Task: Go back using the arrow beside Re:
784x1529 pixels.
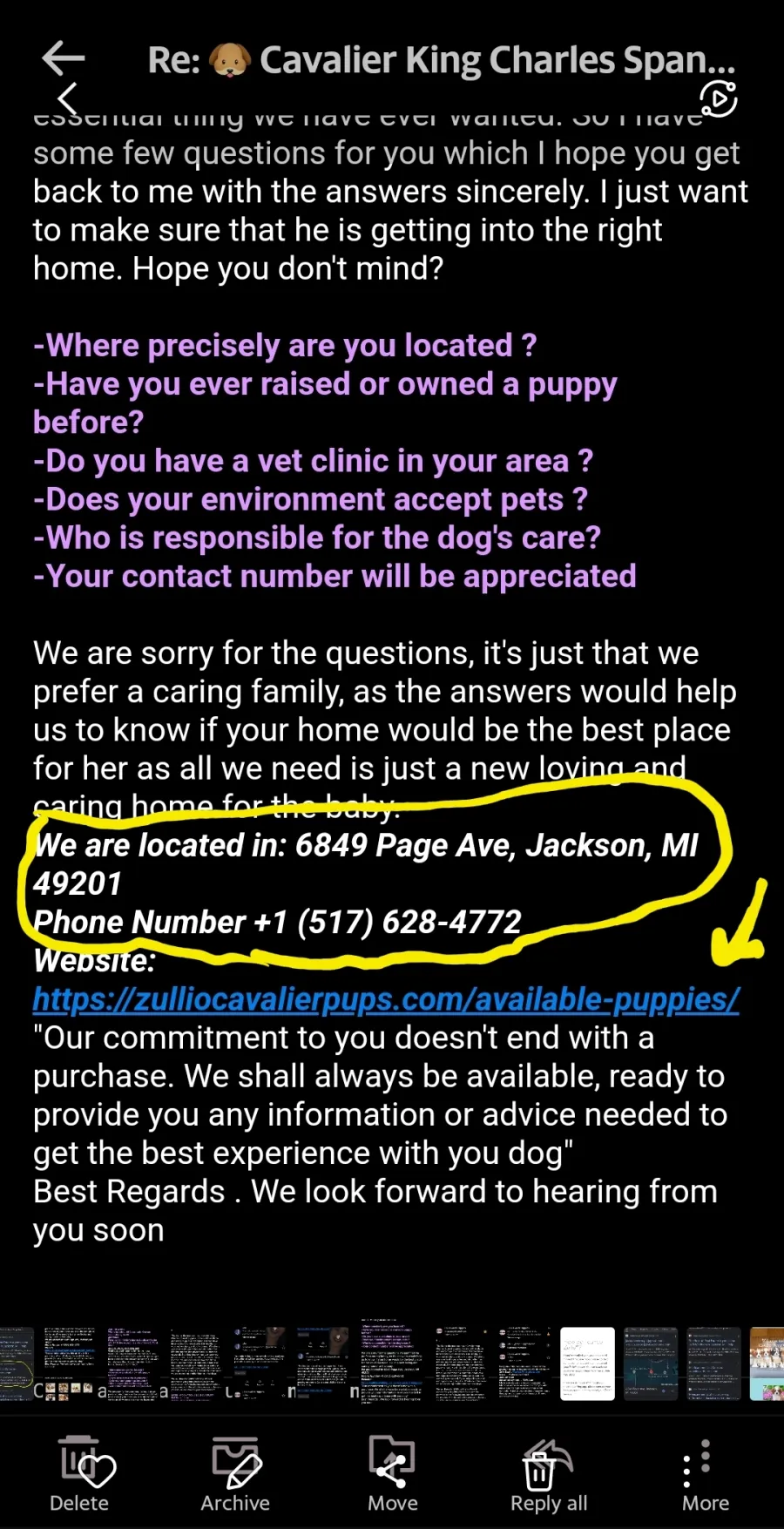Action: [x=64, y=59]
